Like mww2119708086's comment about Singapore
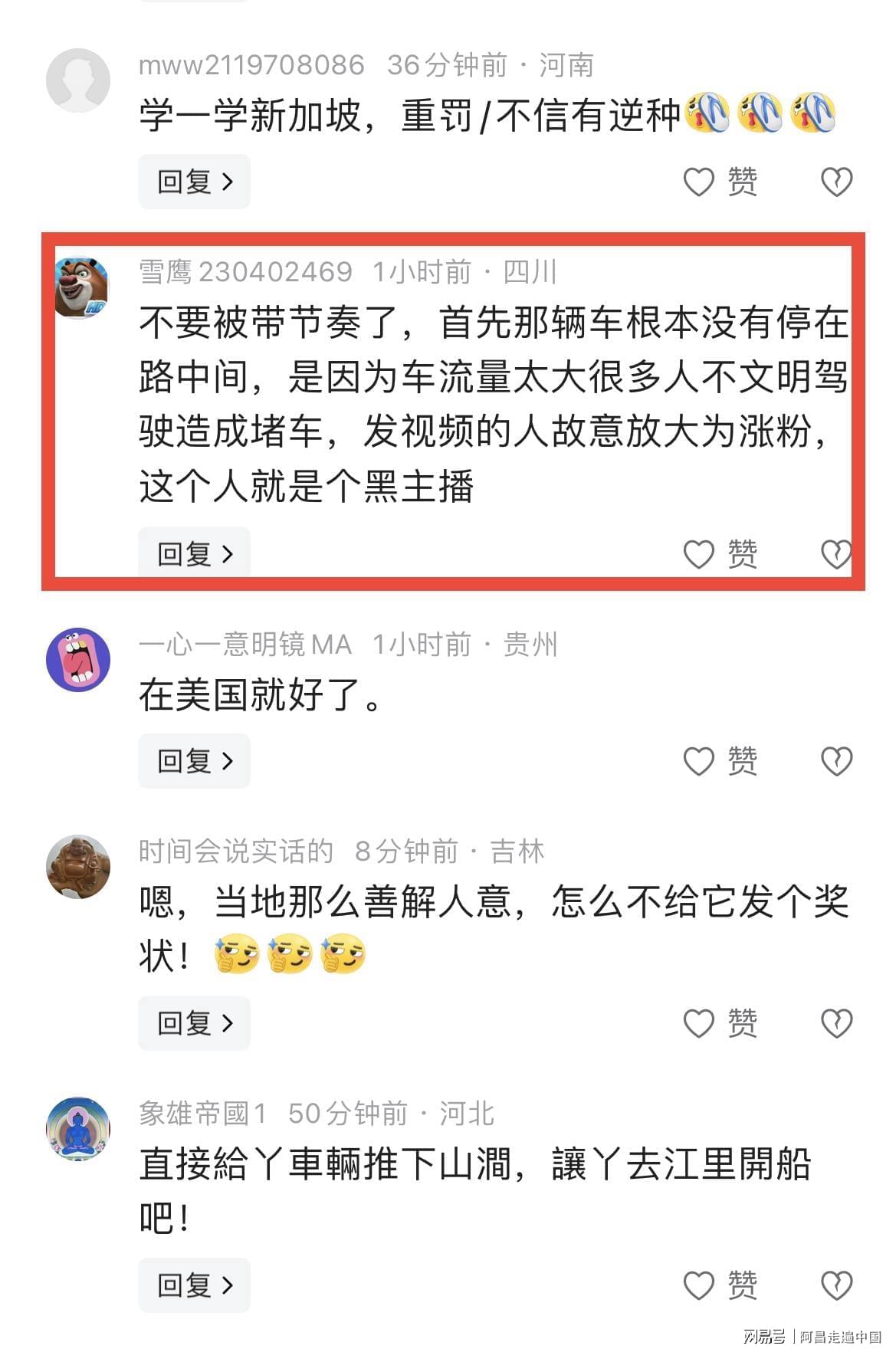 point(719,182)
